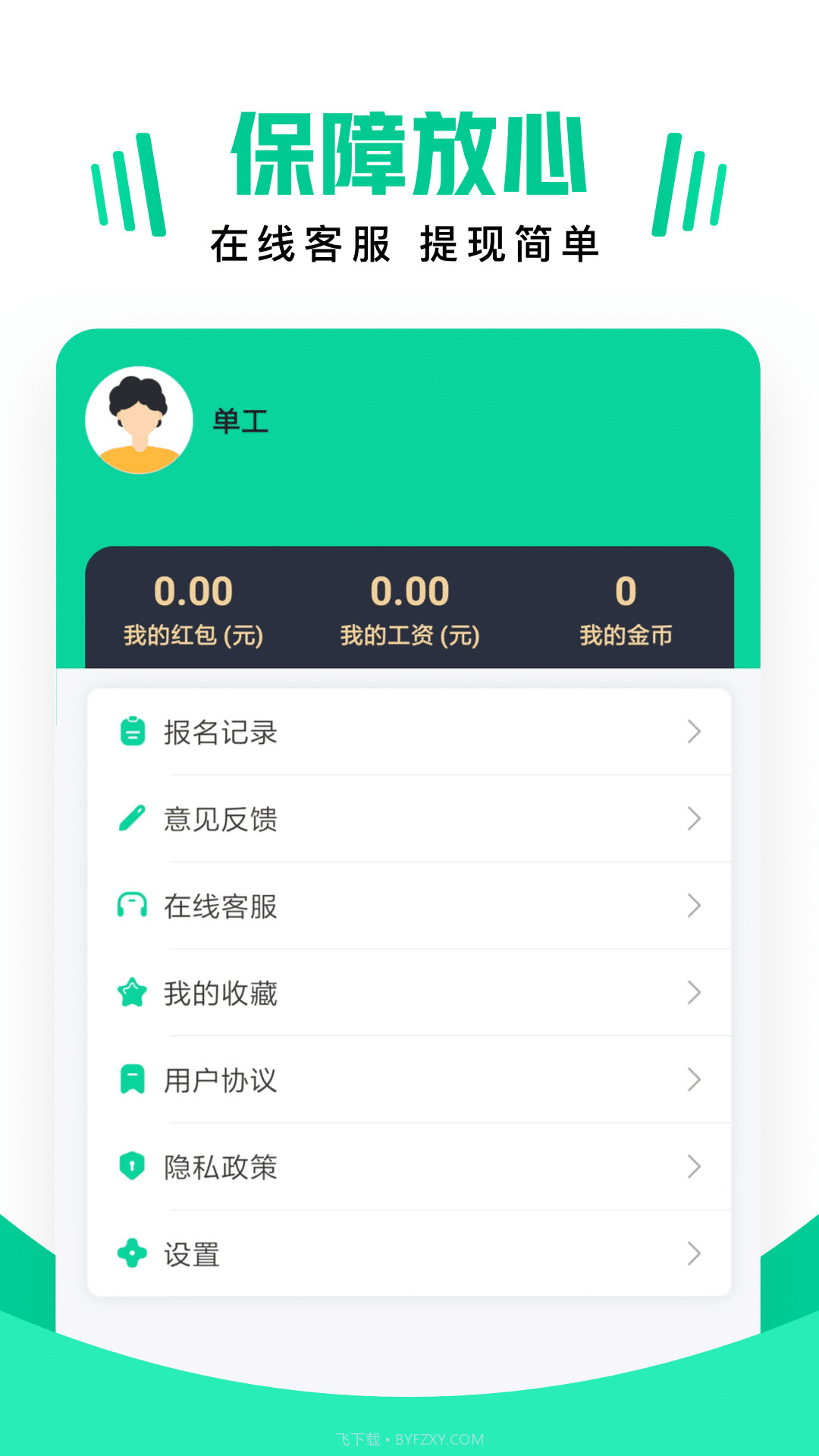This screenshot has width=819, height=1456.
Task: Open 在线客服 via its right arrow
Action: [x=695, y=905]
